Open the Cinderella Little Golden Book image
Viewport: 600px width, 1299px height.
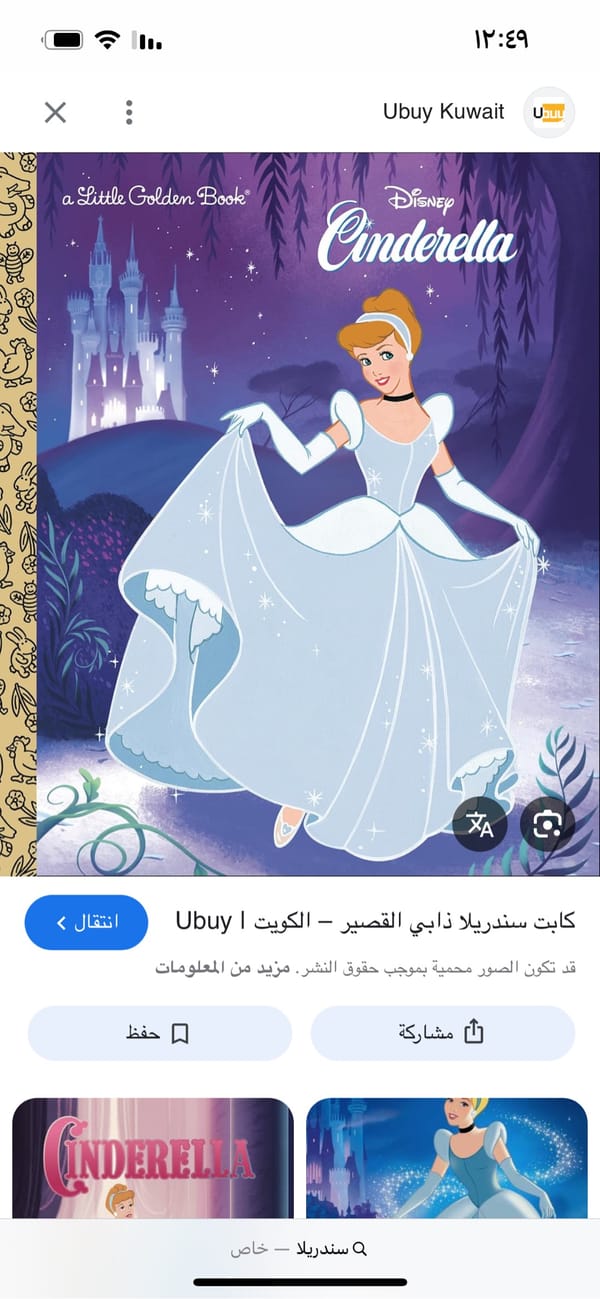click(300, 500)
